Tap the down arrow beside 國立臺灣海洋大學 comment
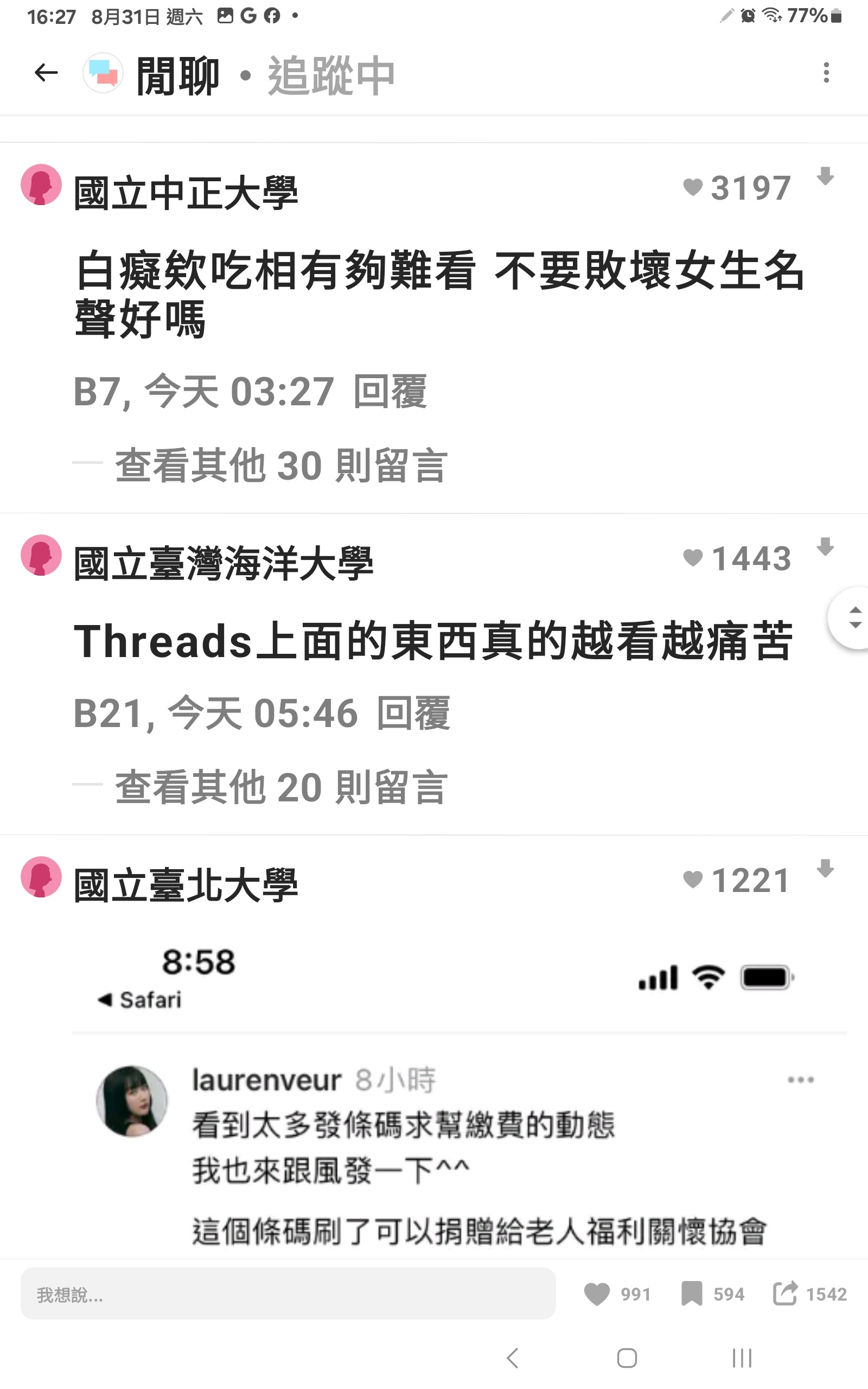The height and width of the screenshot is (1389, 868). pos(825,547)
